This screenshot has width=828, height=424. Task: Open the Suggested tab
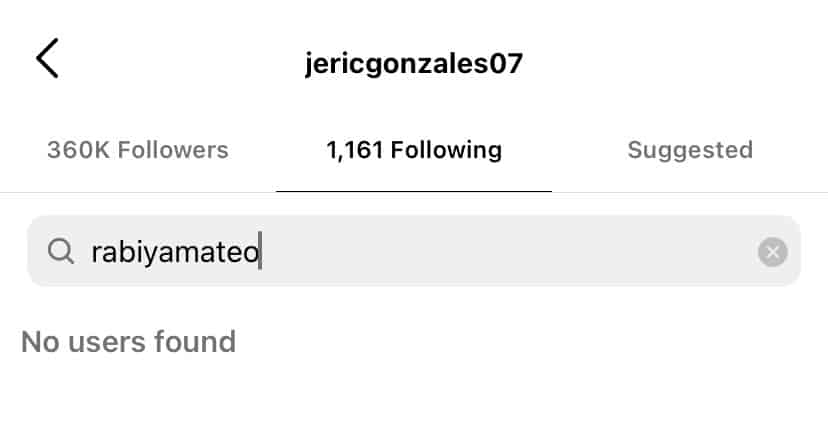click(690, 150)
